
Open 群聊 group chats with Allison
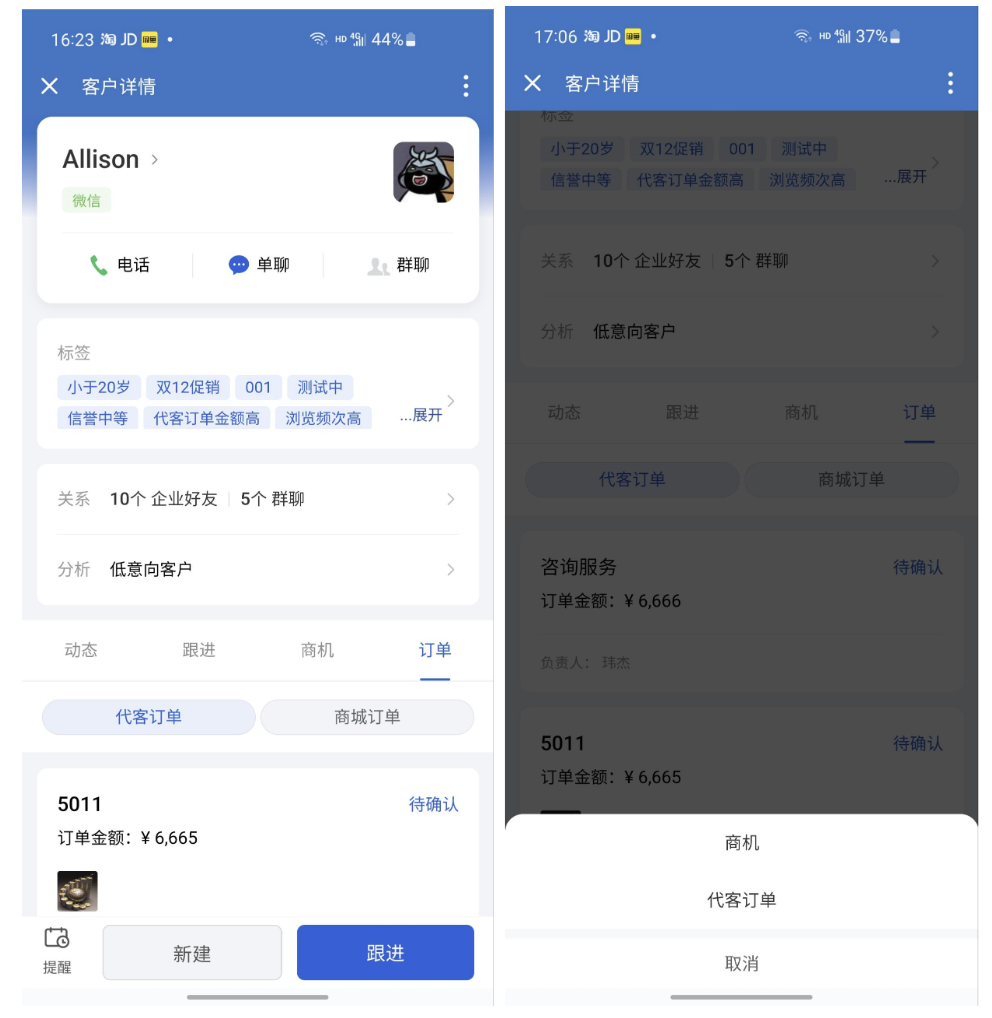tap(398, 265)
